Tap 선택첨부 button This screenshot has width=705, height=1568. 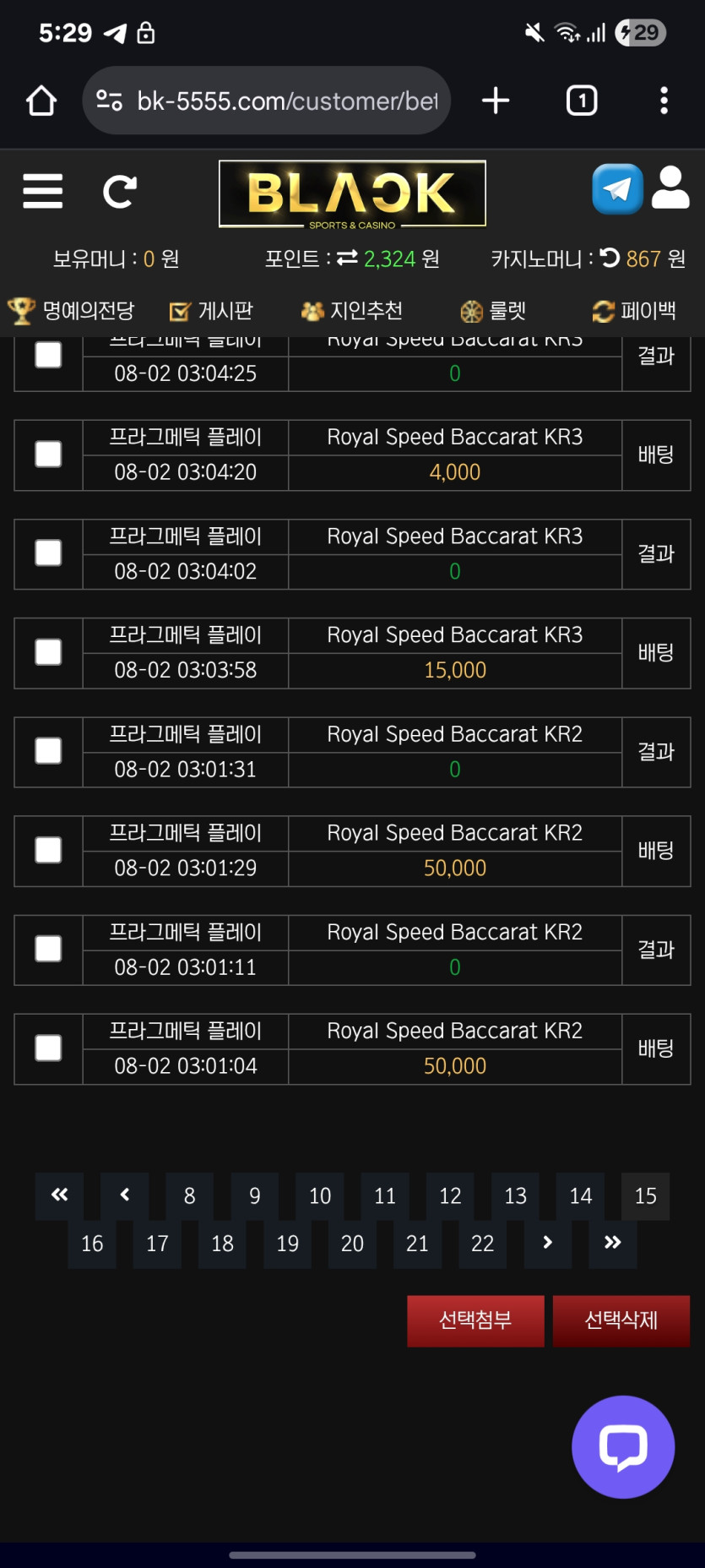(475, 1320)
